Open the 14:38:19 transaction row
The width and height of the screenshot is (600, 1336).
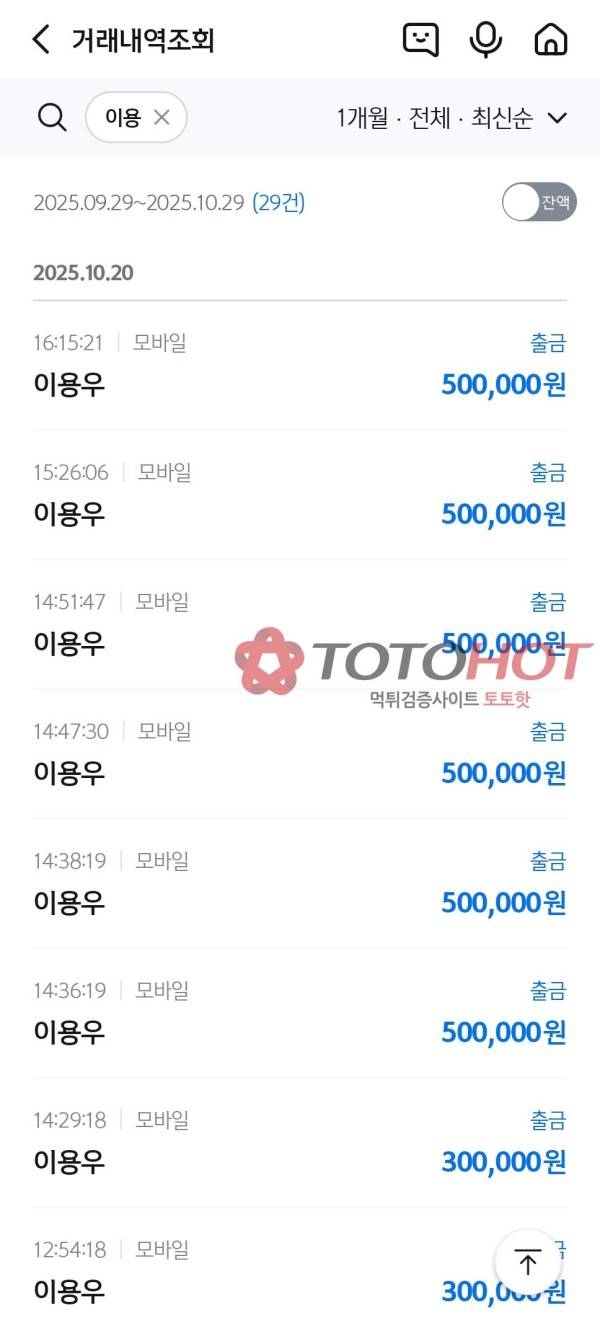(300, 883)
